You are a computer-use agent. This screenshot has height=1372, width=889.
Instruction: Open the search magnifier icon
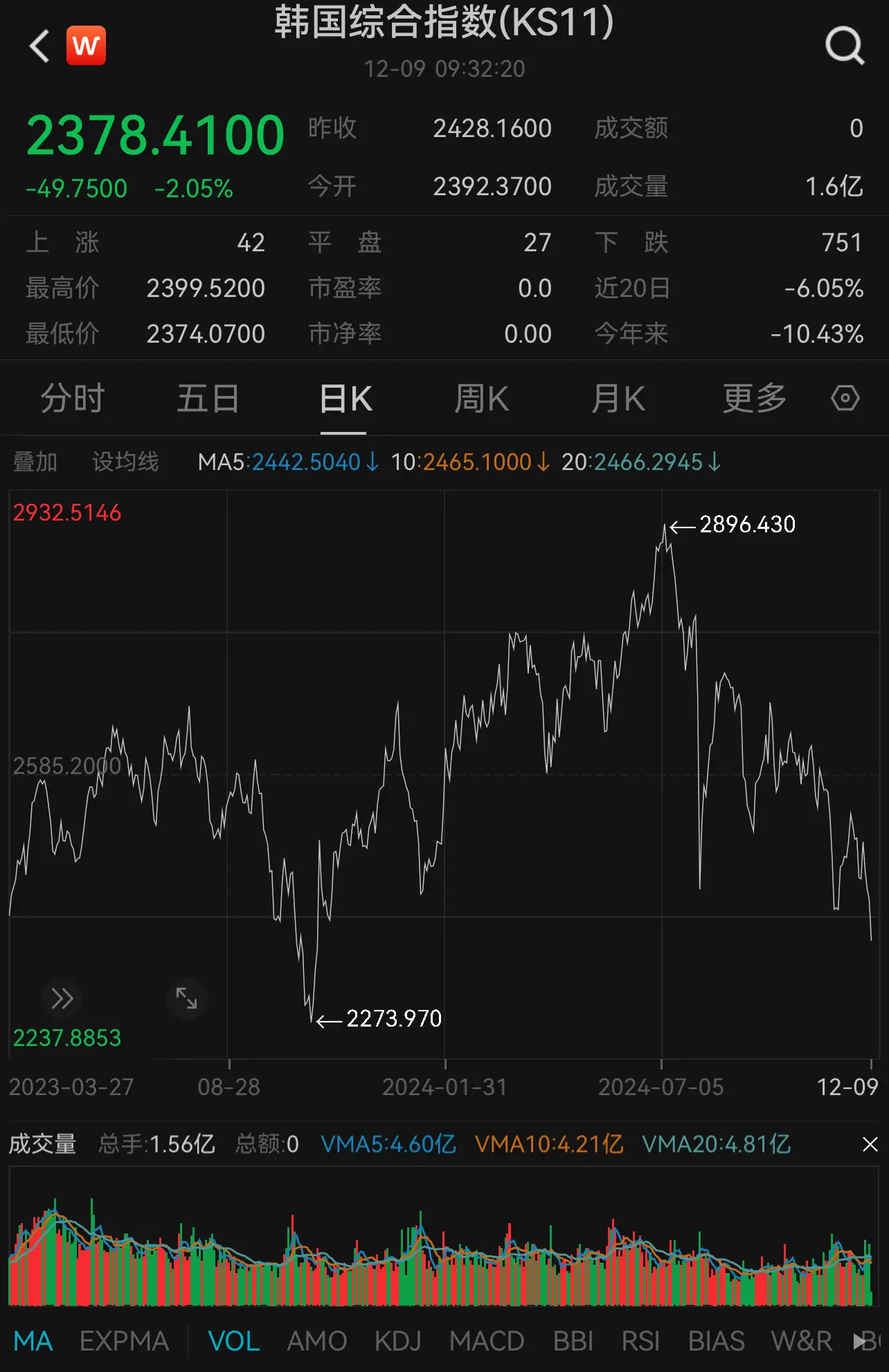845,46
